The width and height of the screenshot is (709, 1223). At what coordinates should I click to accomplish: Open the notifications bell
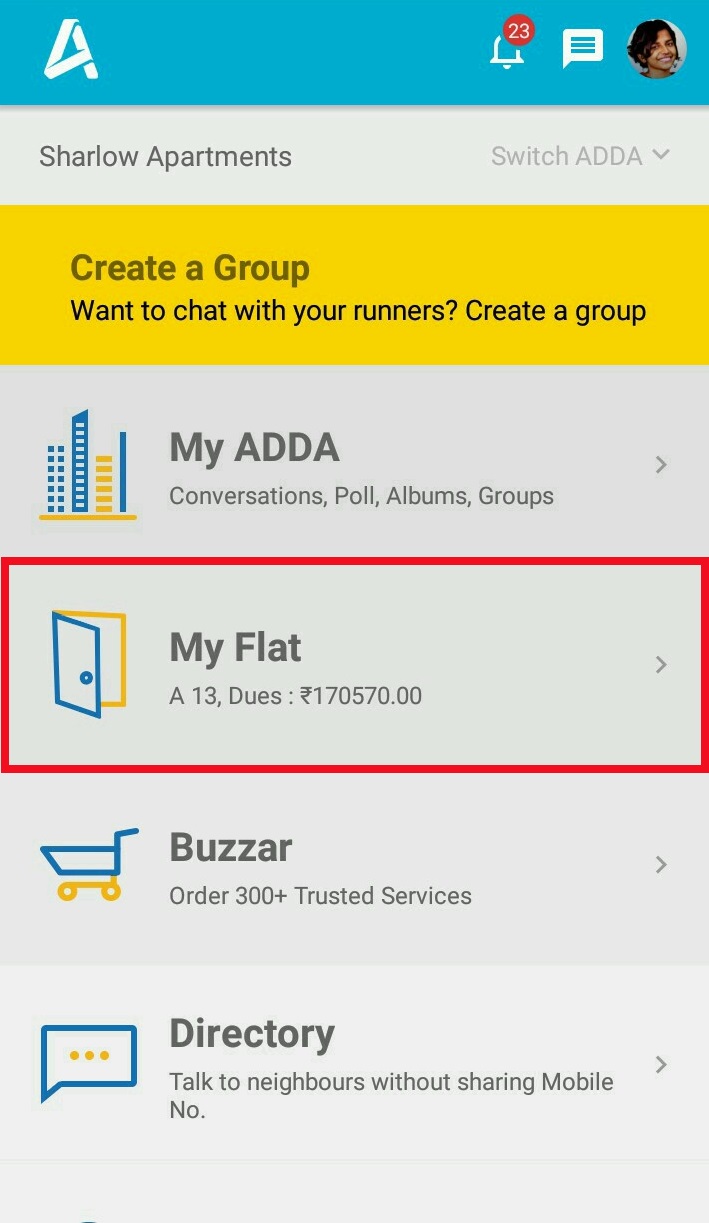(509, 47)
